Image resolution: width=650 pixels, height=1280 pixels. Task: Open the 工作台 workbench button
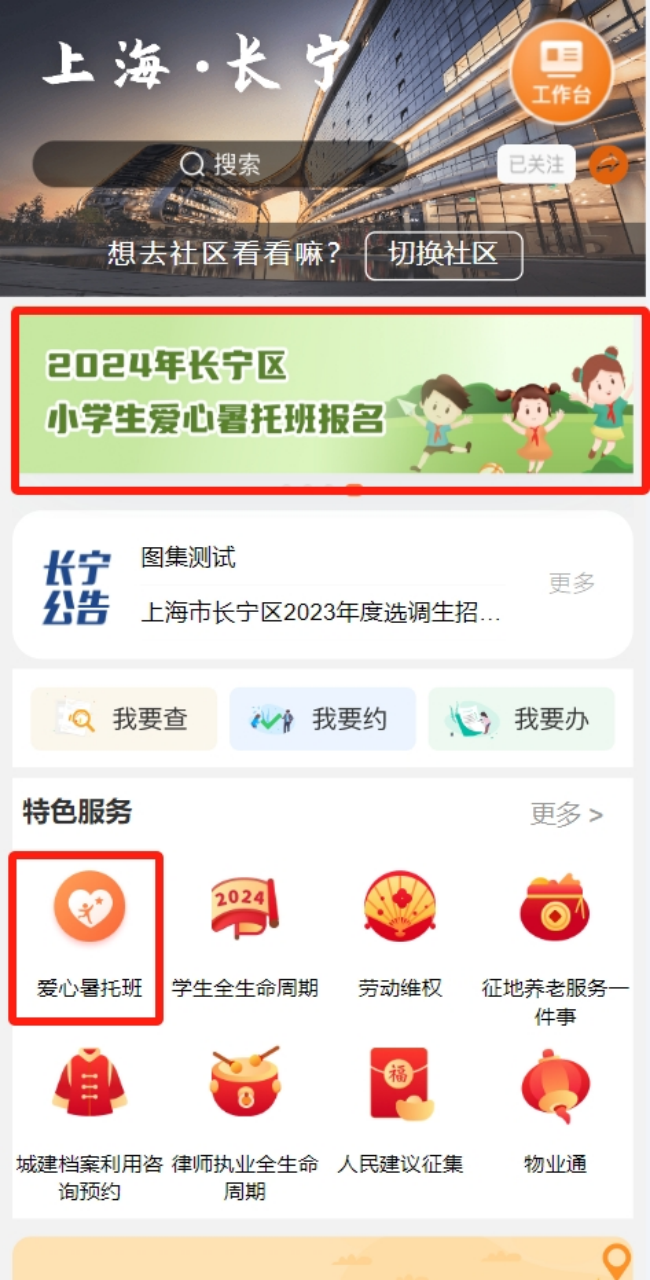click(561, 71)
